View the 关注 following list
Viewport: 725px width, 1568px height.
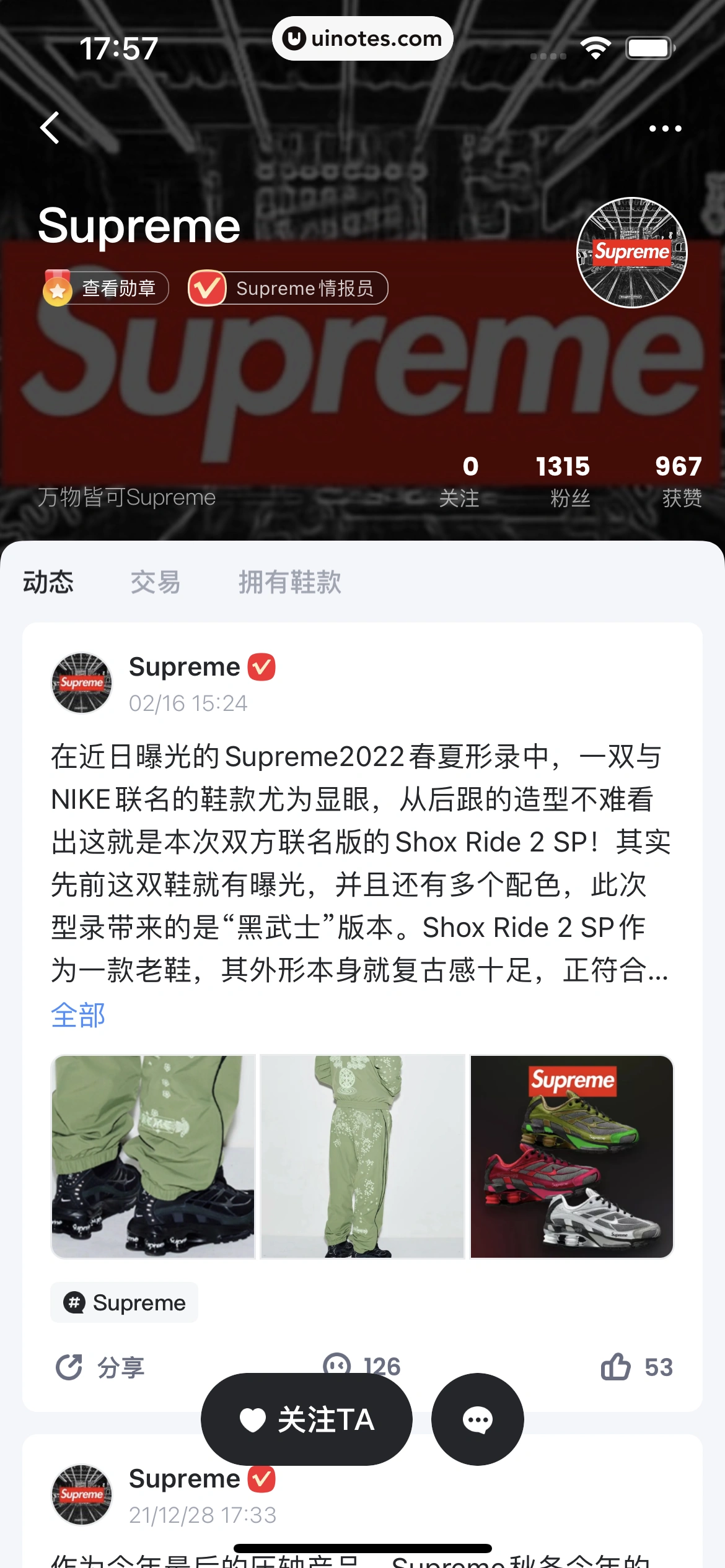459,482
